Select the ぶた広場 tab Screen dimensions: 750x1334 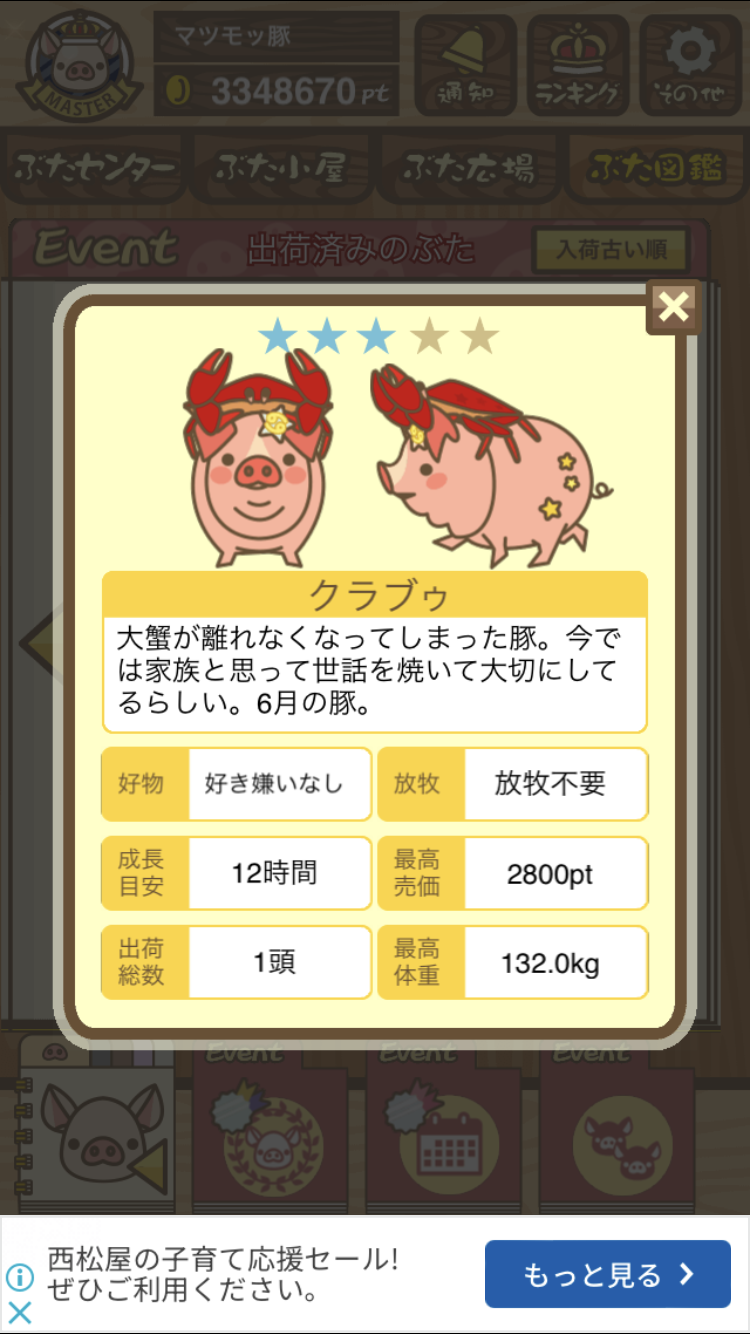click(x=469, y=168)
